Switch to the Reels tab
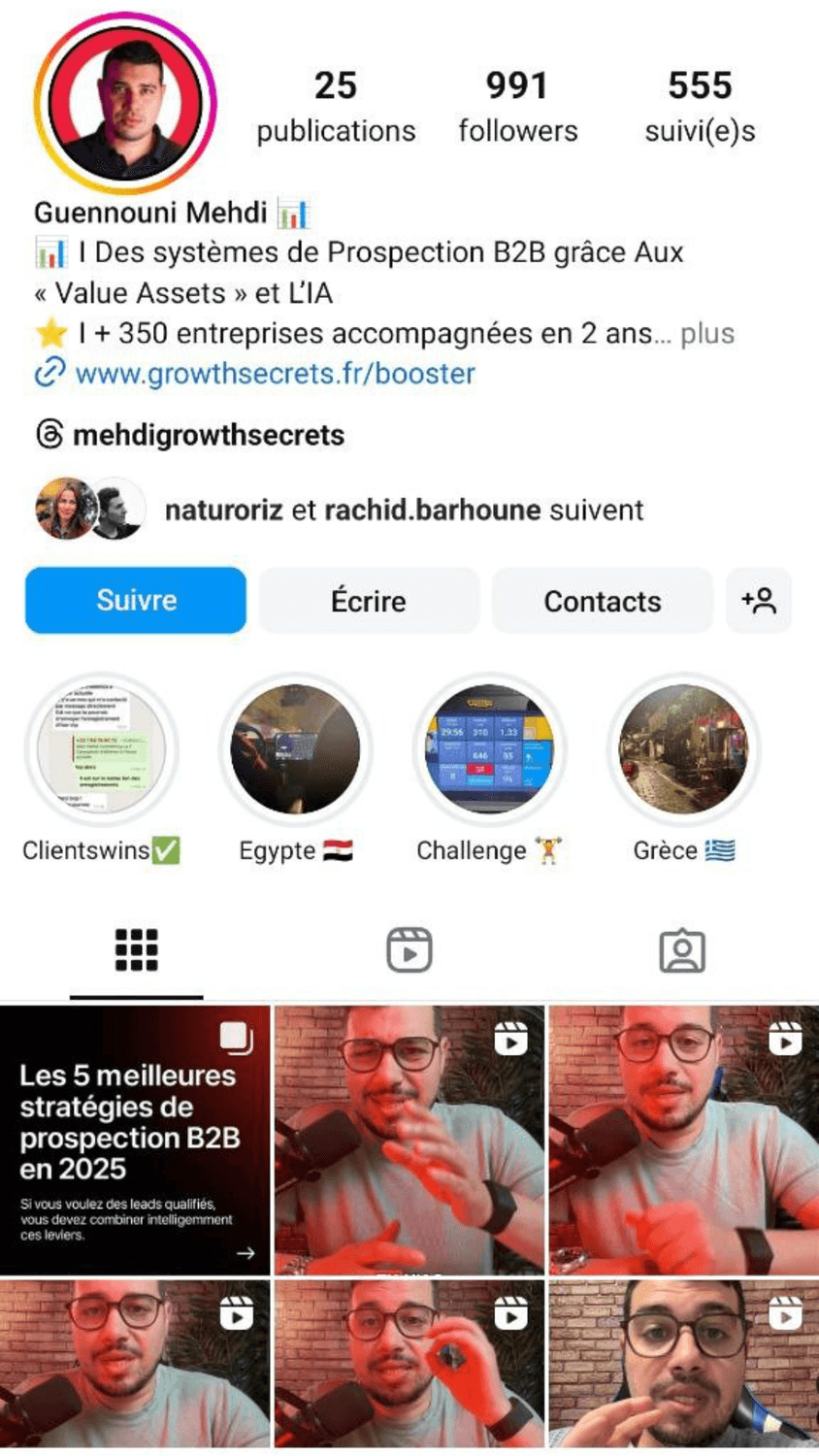The height and width of the screenshot is (1456, 819). click(x=409, y=950)
